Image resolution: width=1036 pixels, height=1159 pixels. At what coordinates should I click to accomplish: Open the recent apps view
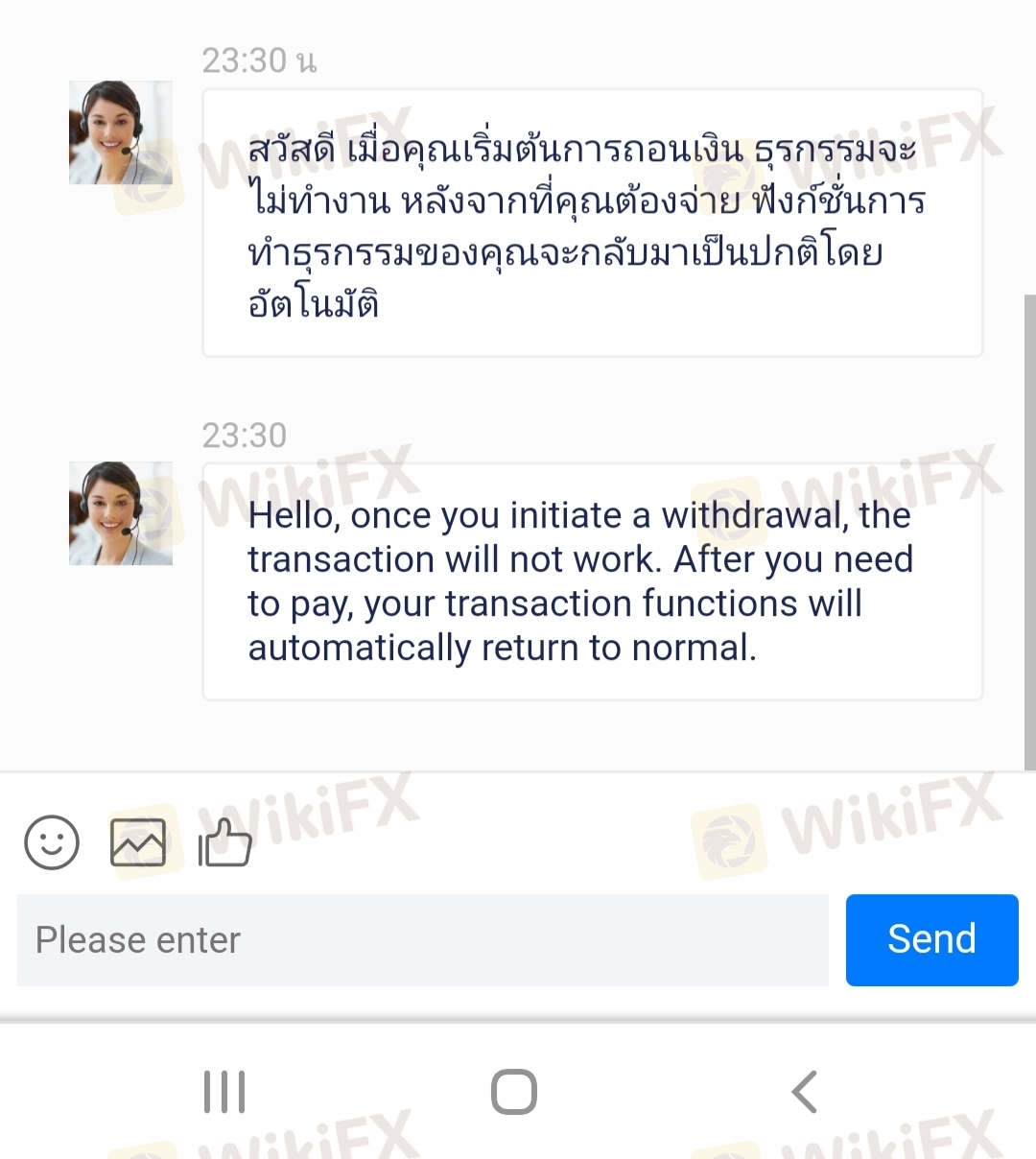click(x=224, y=1092)
